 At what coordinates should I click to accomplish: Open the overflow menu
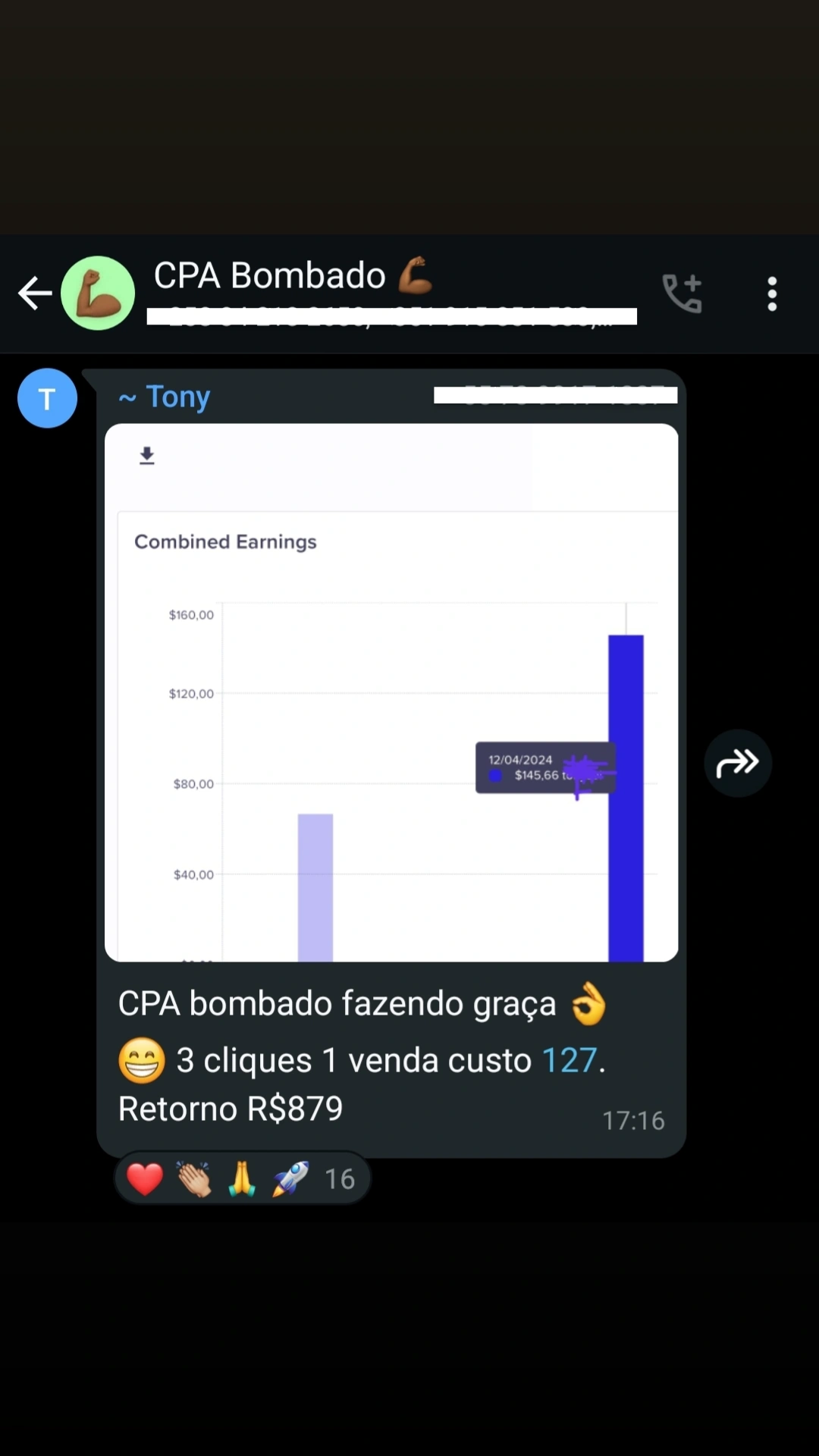pyautogui.click(x=772, y=293)
